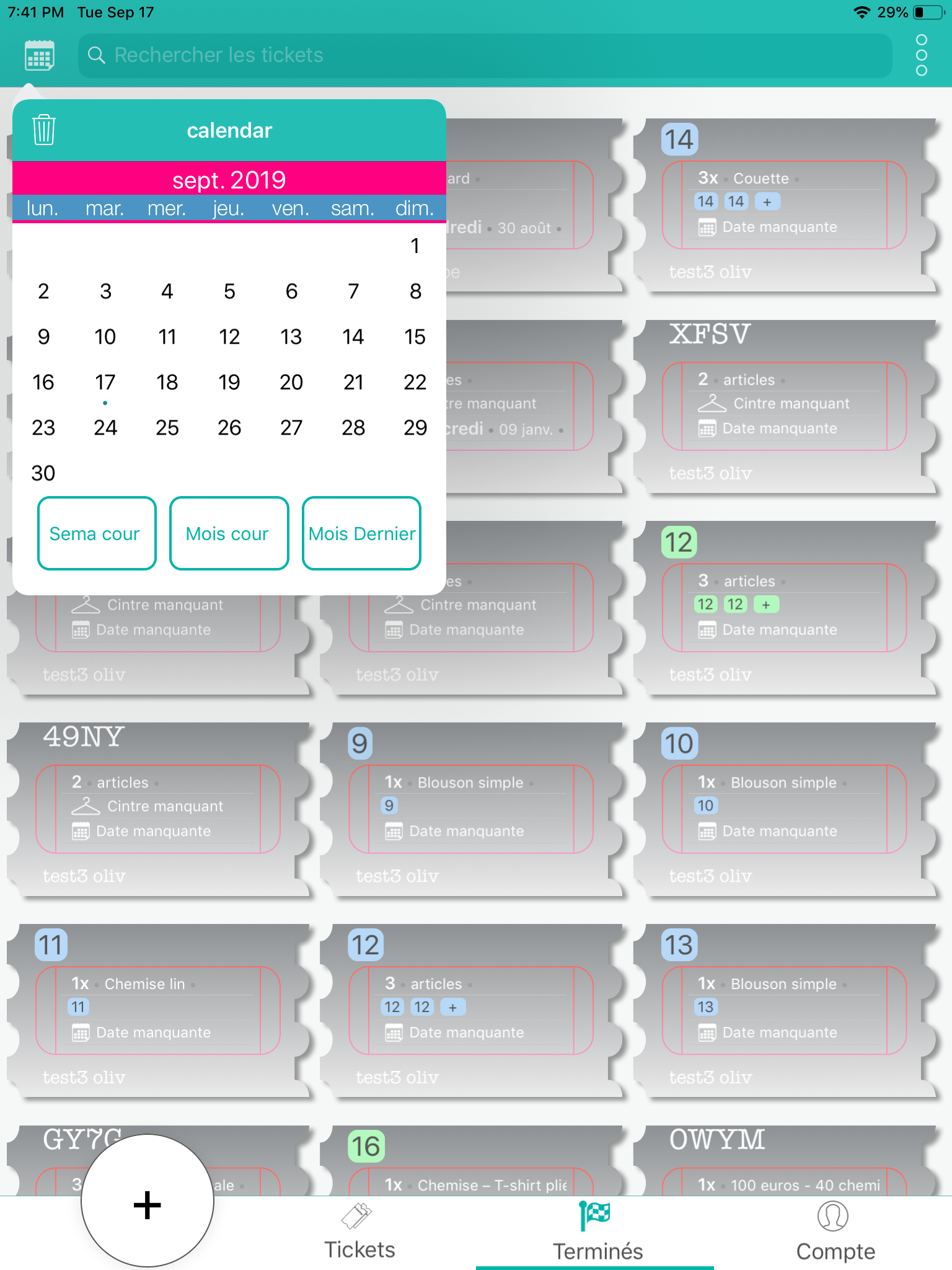The width and height of the screenshot is (952, 1270).
Task: Filter by Mois cour
Action: tap(229, 533)
